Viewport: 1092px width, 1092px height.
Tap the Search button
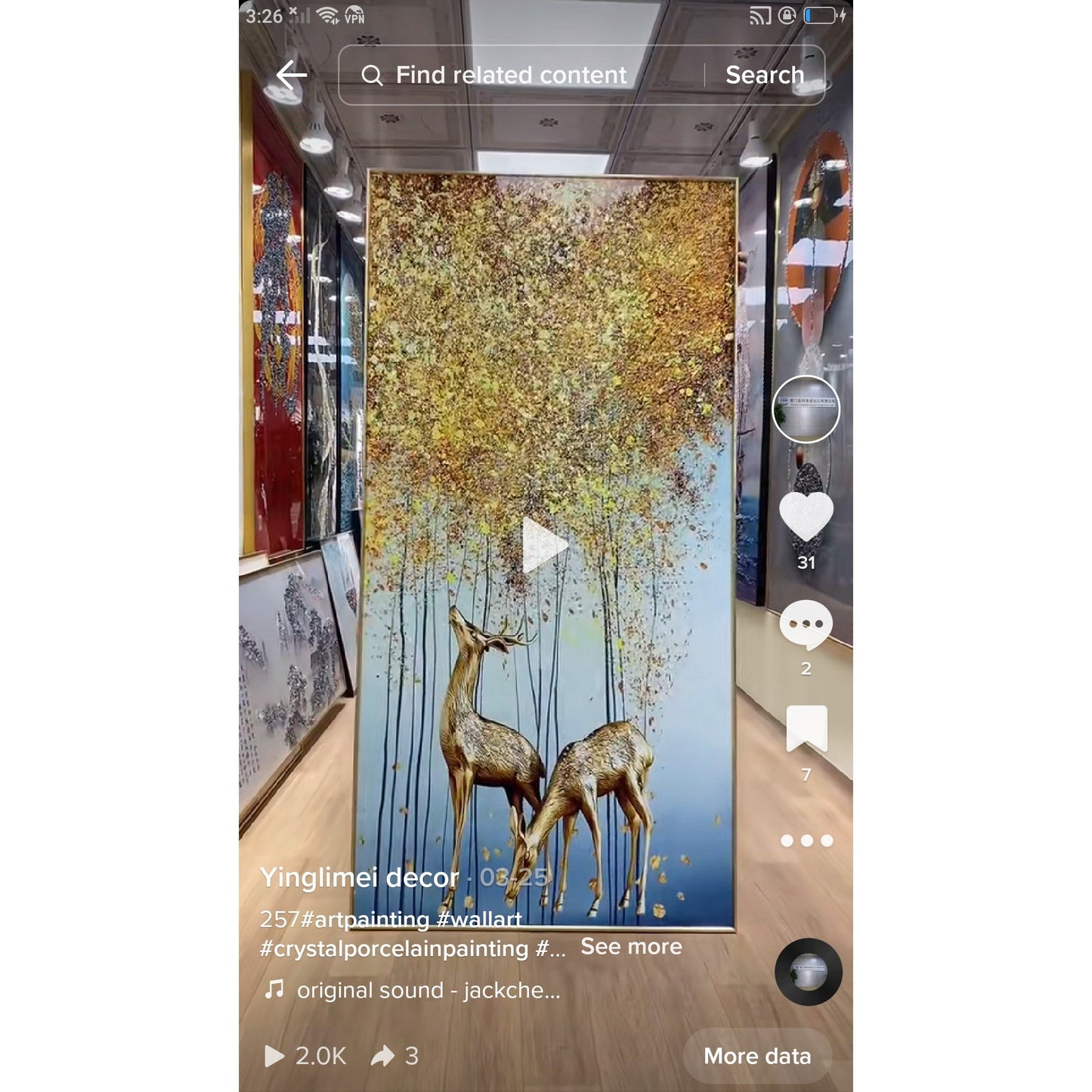[x=764, y=75]
